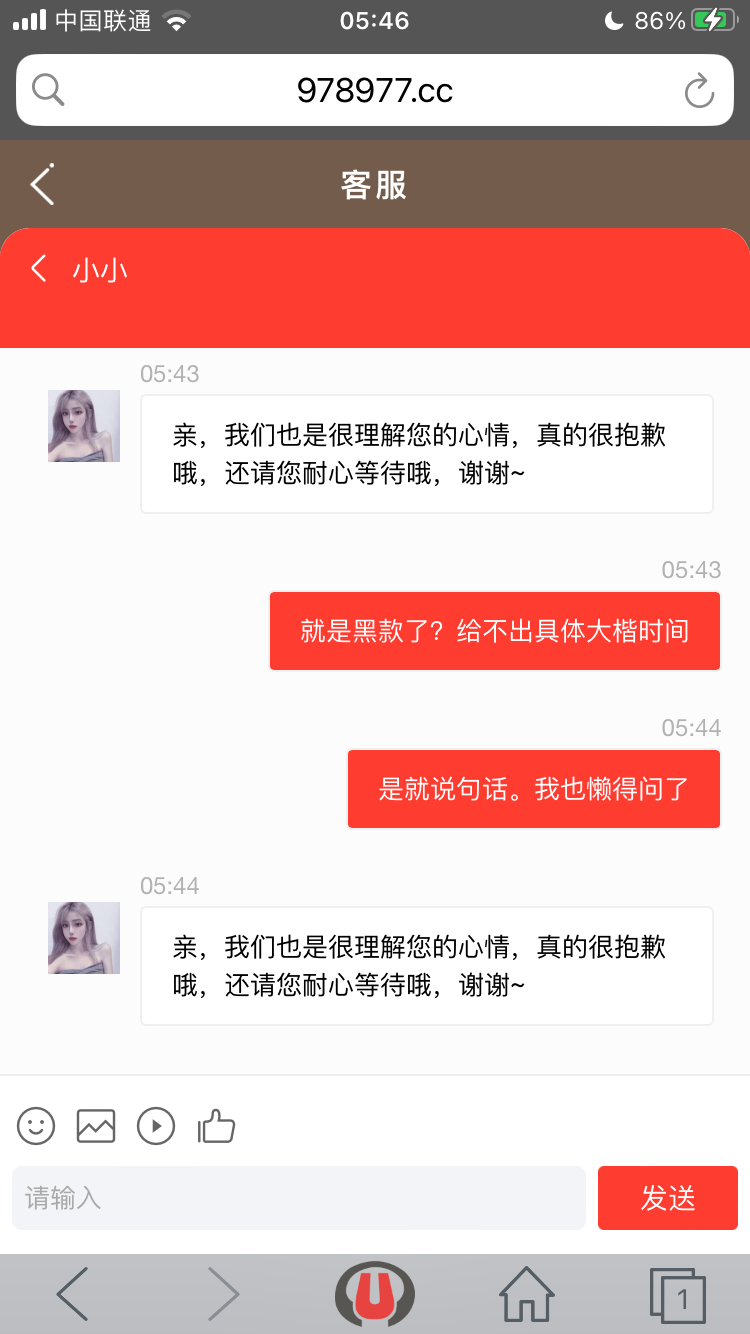Tap the browser tabs button showing 1

click(682, 1292)
